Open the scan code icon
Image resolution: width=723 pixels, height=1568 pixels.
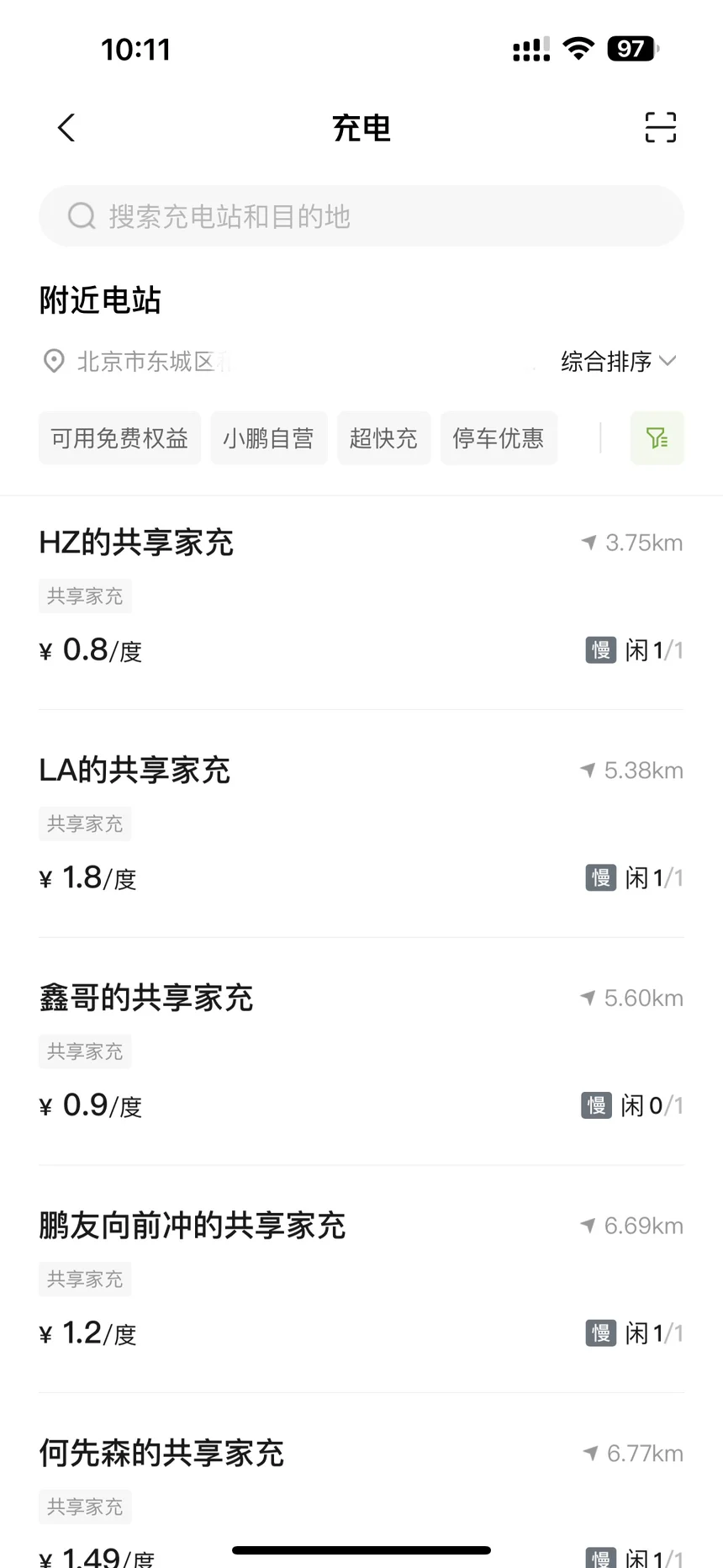click(x=660, y=128)
